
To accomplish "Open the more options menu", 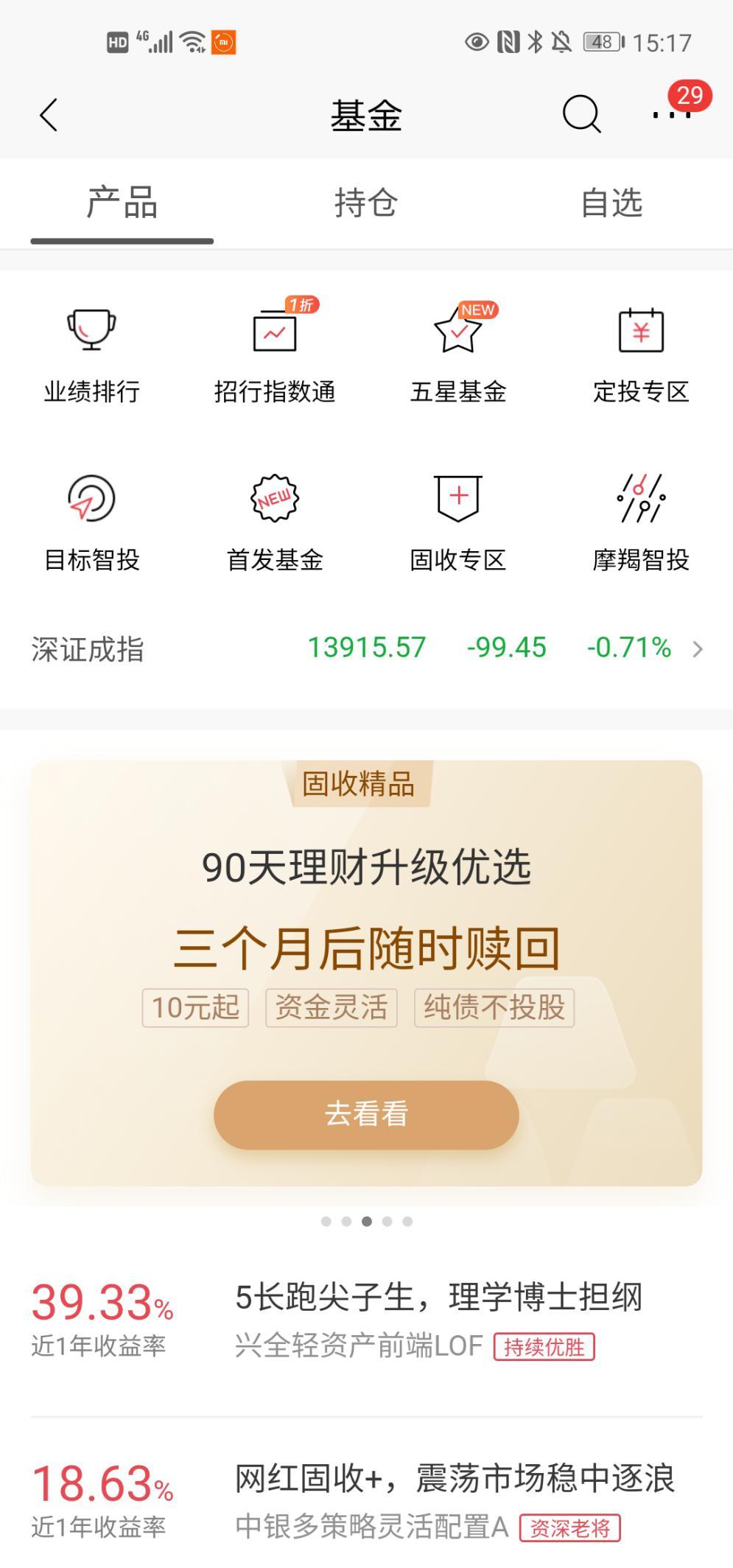I will click(x=671, y=114).
